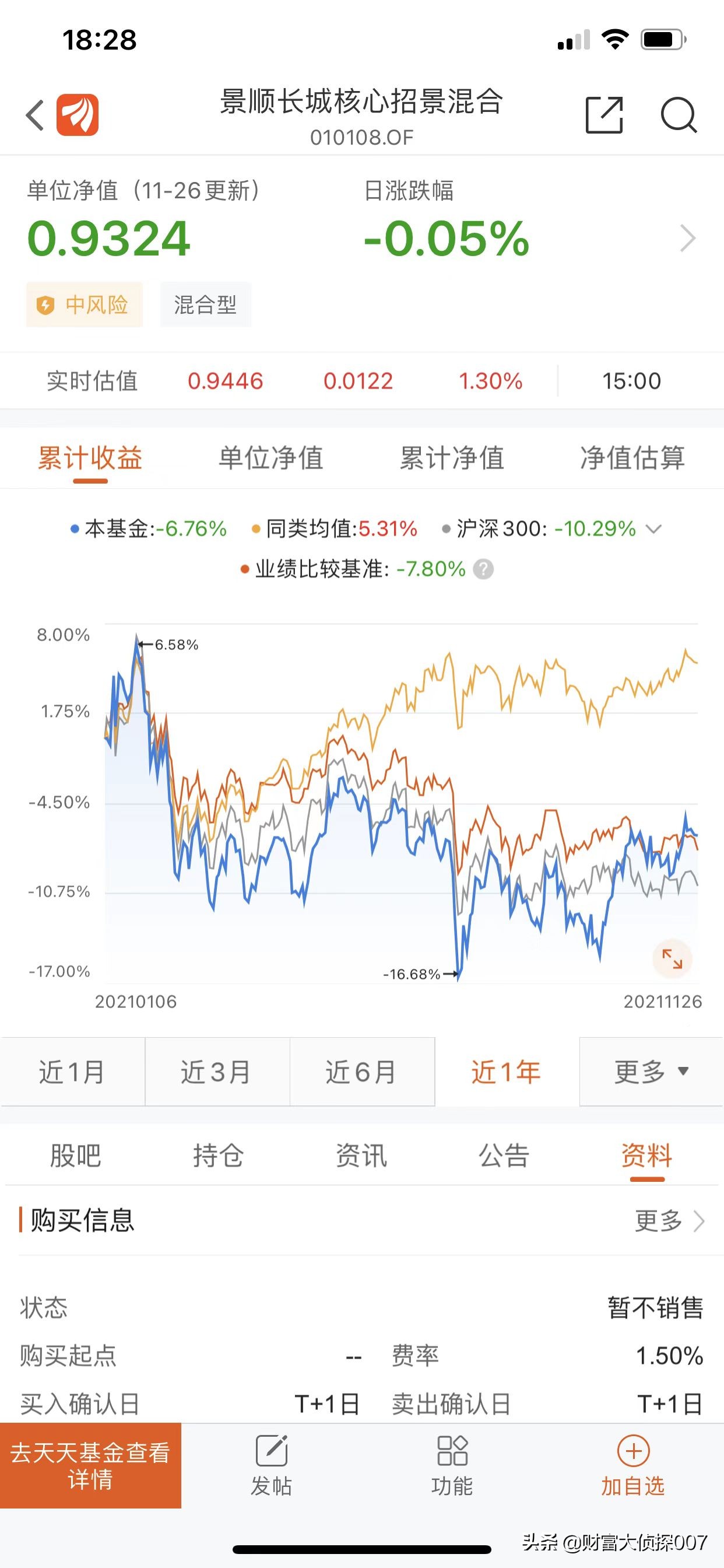Expand fund detail arrow next to -0.05%
724x1568 pixels.
click(x=688, y=237)
